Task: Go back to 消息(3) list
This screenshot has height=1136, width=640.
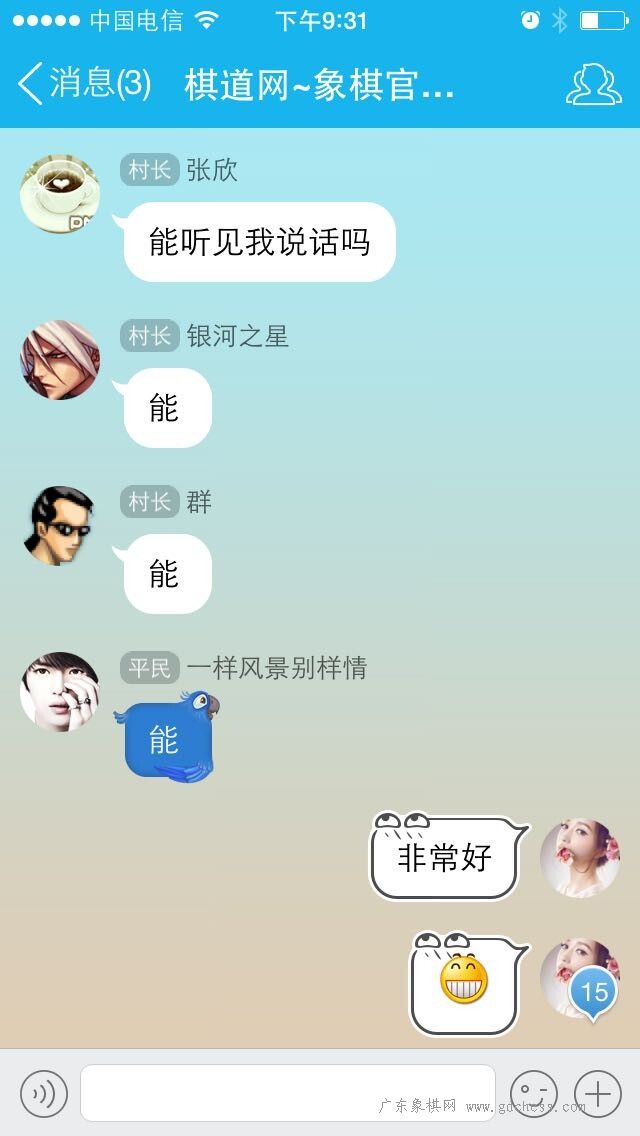Action: [x=84, y=83]
